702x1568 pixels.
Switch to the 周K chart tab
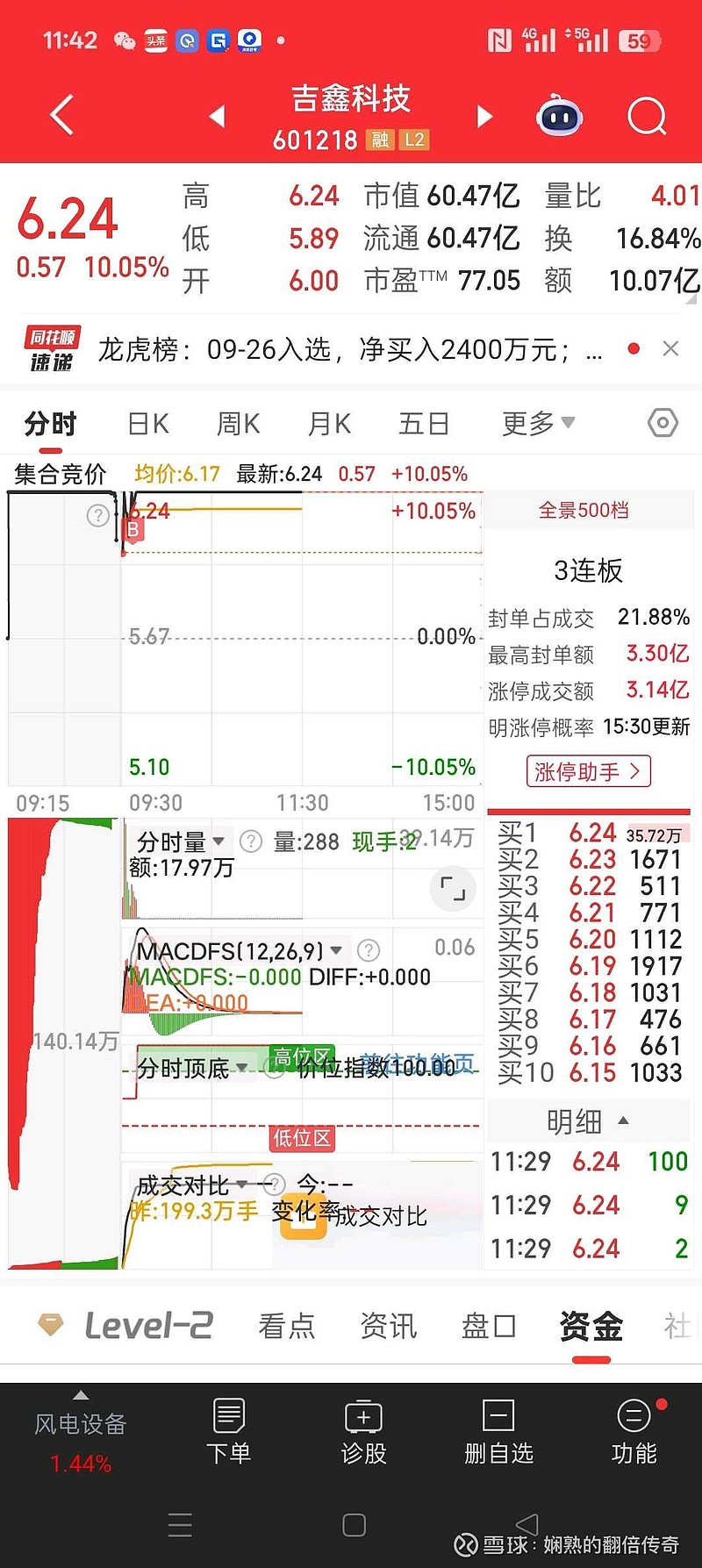coord(239,424)
